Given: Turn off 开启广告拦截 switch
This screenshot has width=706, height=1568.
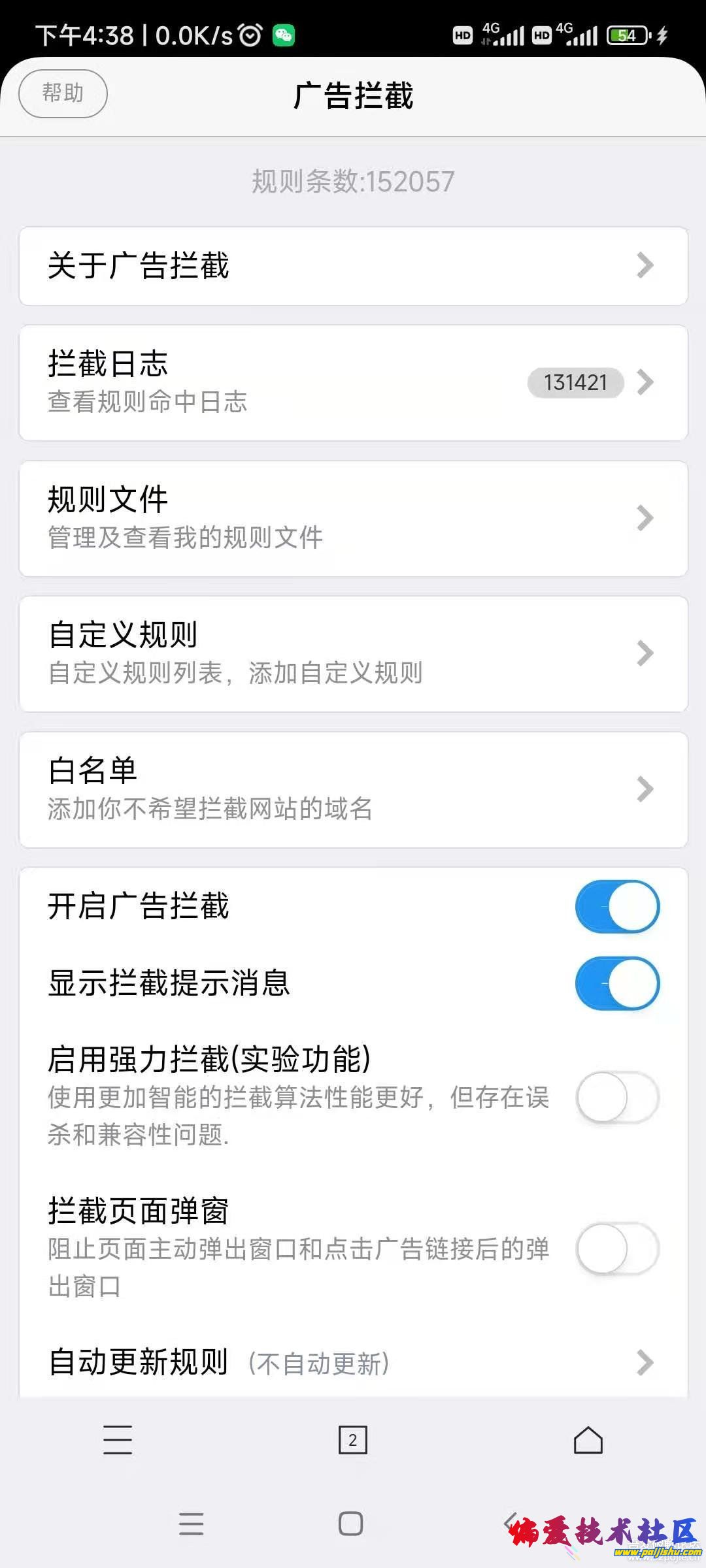Looking at the screenshot, I should tap(617, 907).
